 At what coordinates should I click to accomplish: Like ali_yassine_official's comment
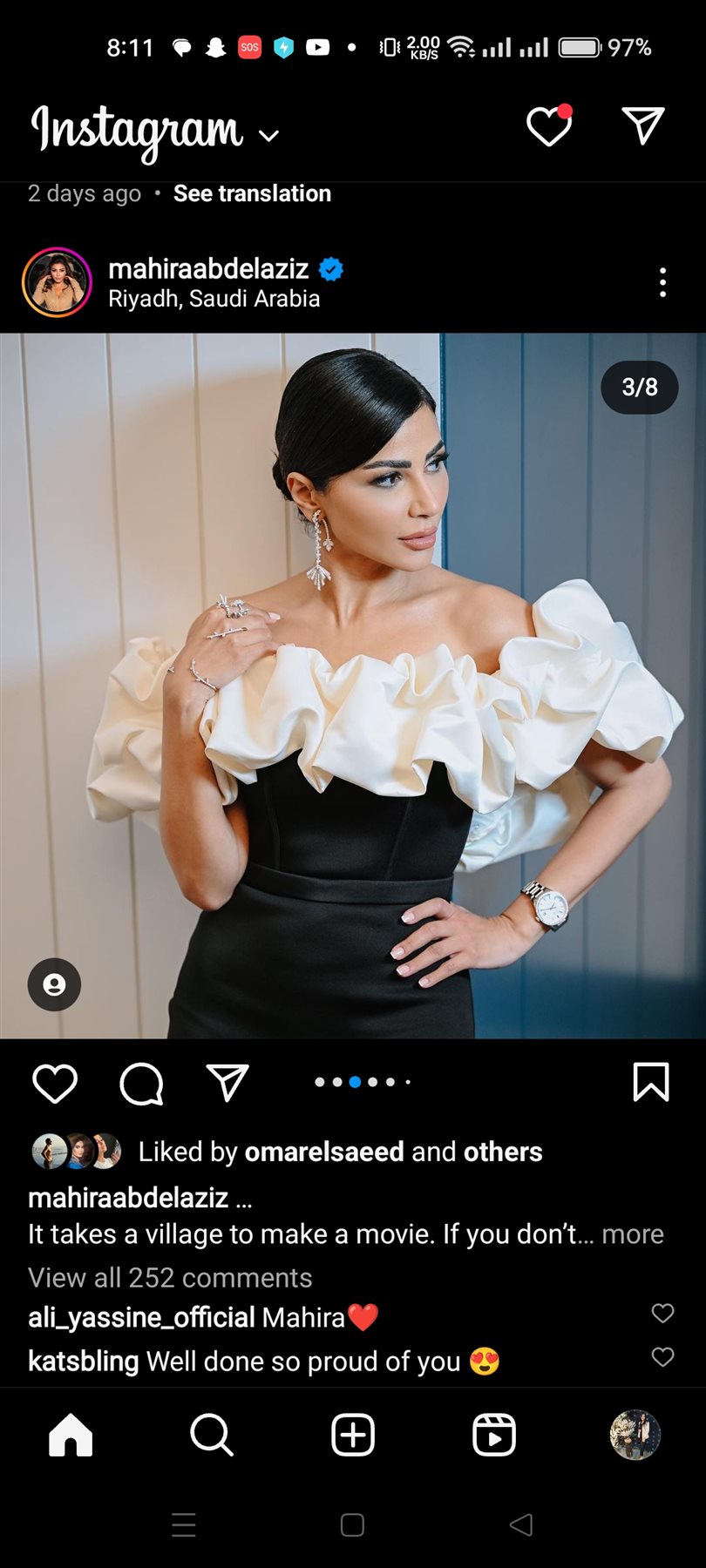tap(662, 1313)
